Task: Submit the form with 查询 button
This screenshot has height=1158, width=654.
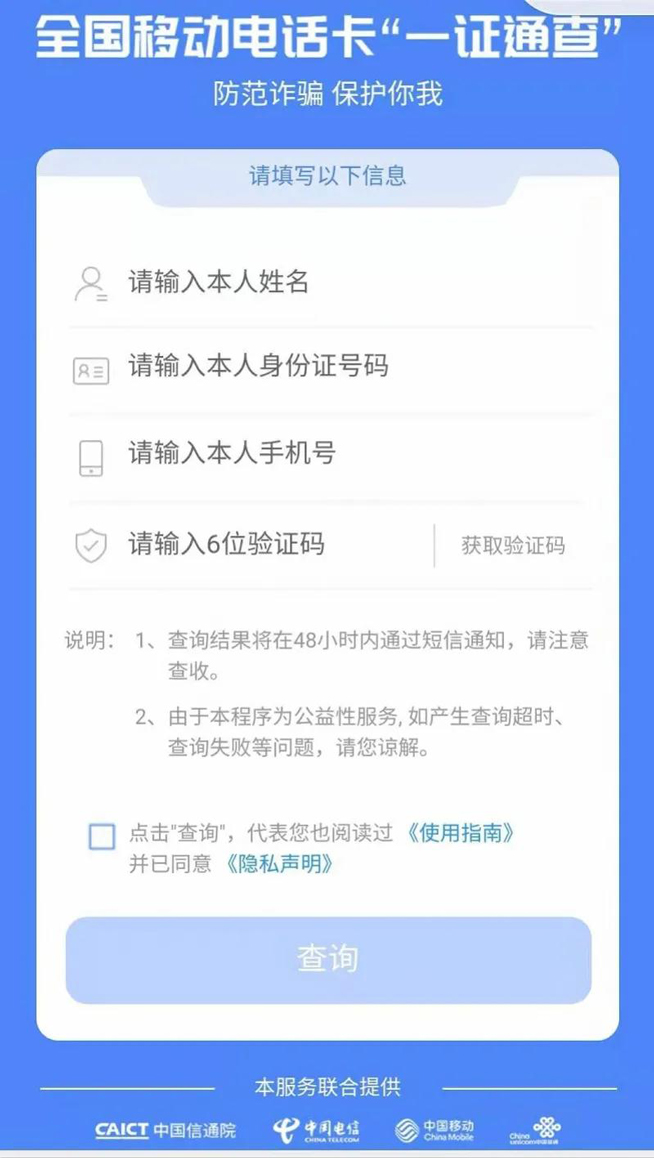Action: [328, 959]
